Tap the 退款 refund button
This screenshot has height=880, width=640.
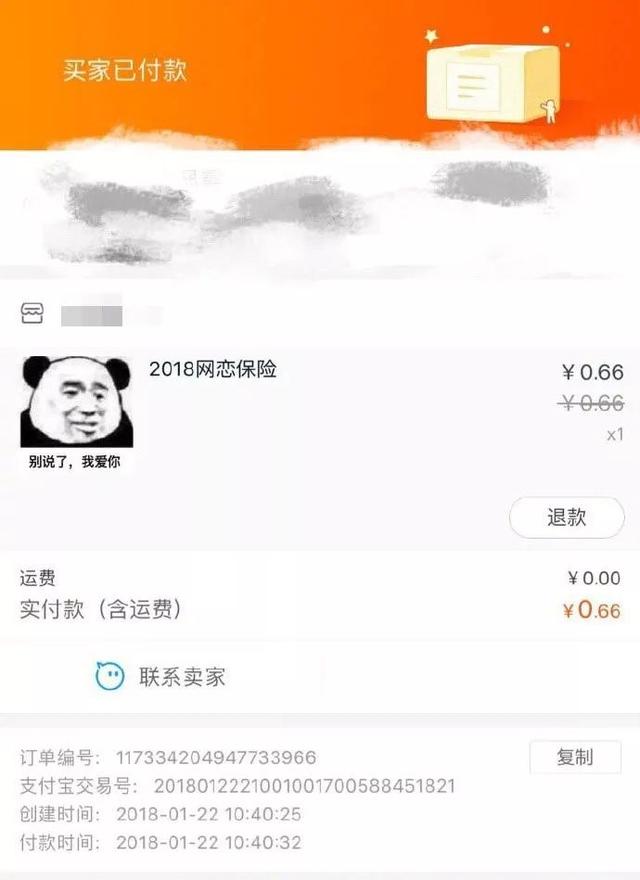tap(566, 518)
